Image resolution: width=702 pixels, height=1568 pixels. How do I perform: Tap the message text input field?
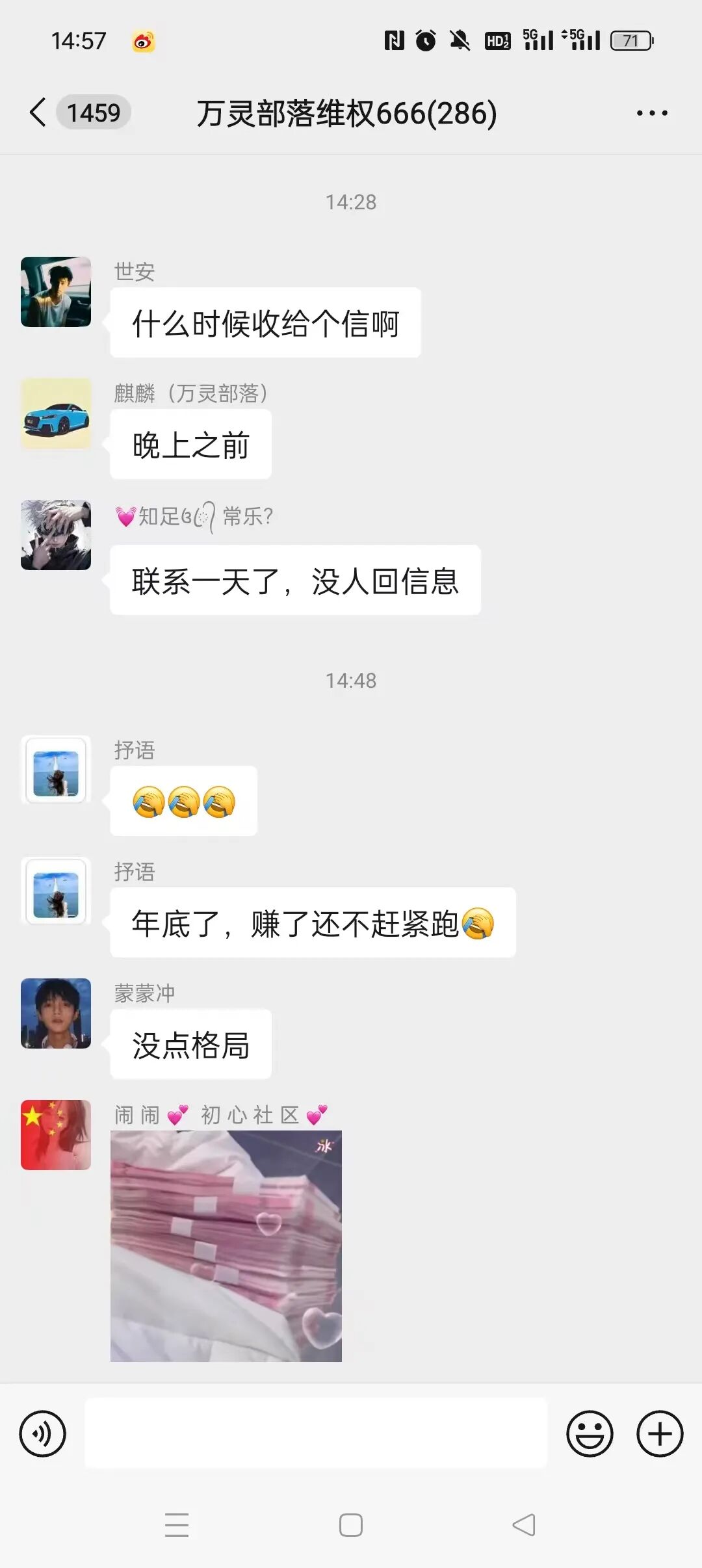[316, 1433]
